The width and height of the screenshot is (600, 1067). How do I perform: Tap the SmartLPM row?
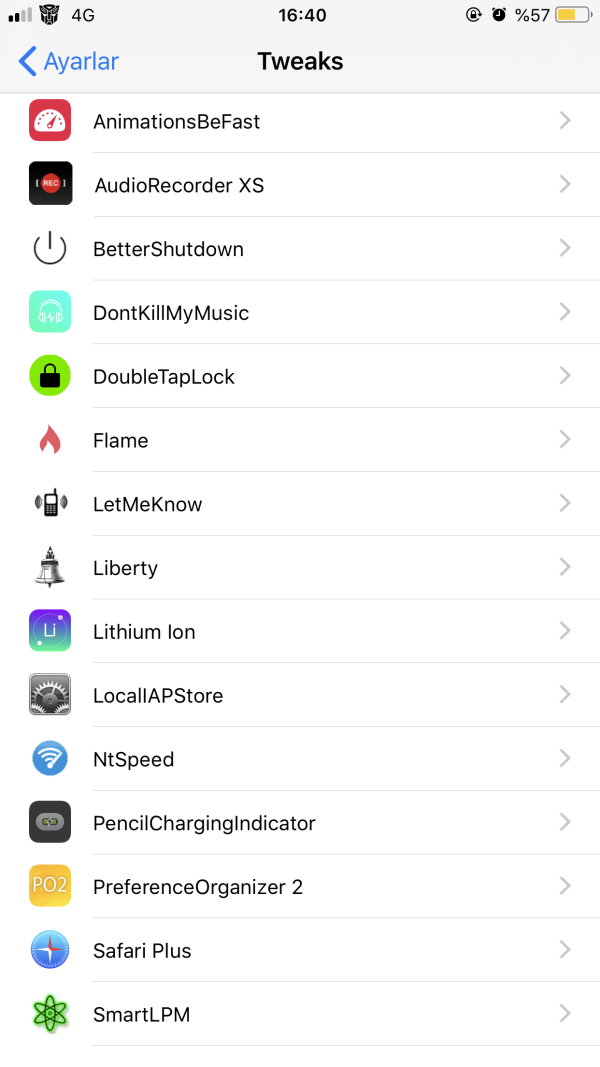click(300, 1015)
